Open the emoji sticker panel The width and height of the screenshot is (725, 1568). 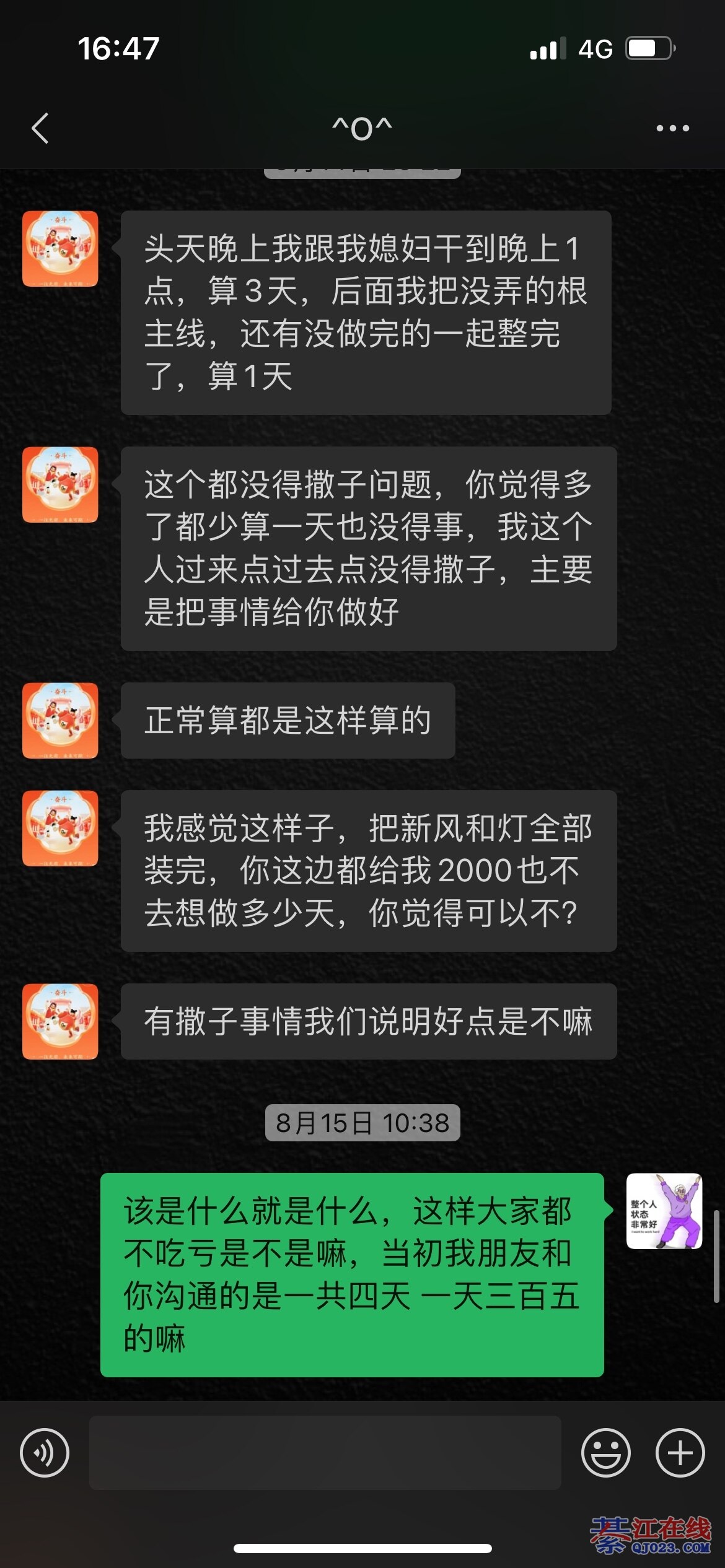(x=605, y=1452)
